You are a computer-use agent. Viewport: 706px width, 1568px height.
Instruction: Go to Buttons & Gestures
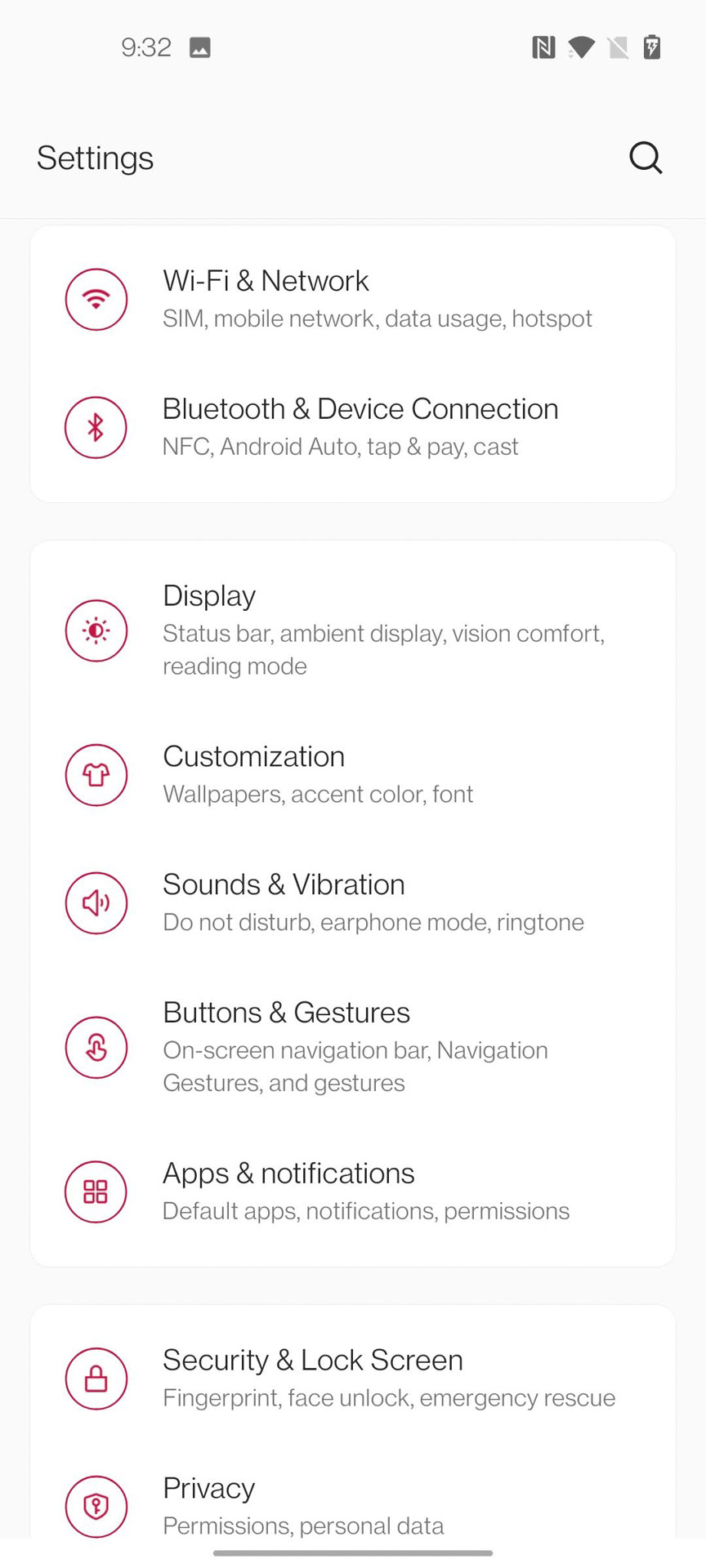pos(352,1046)
